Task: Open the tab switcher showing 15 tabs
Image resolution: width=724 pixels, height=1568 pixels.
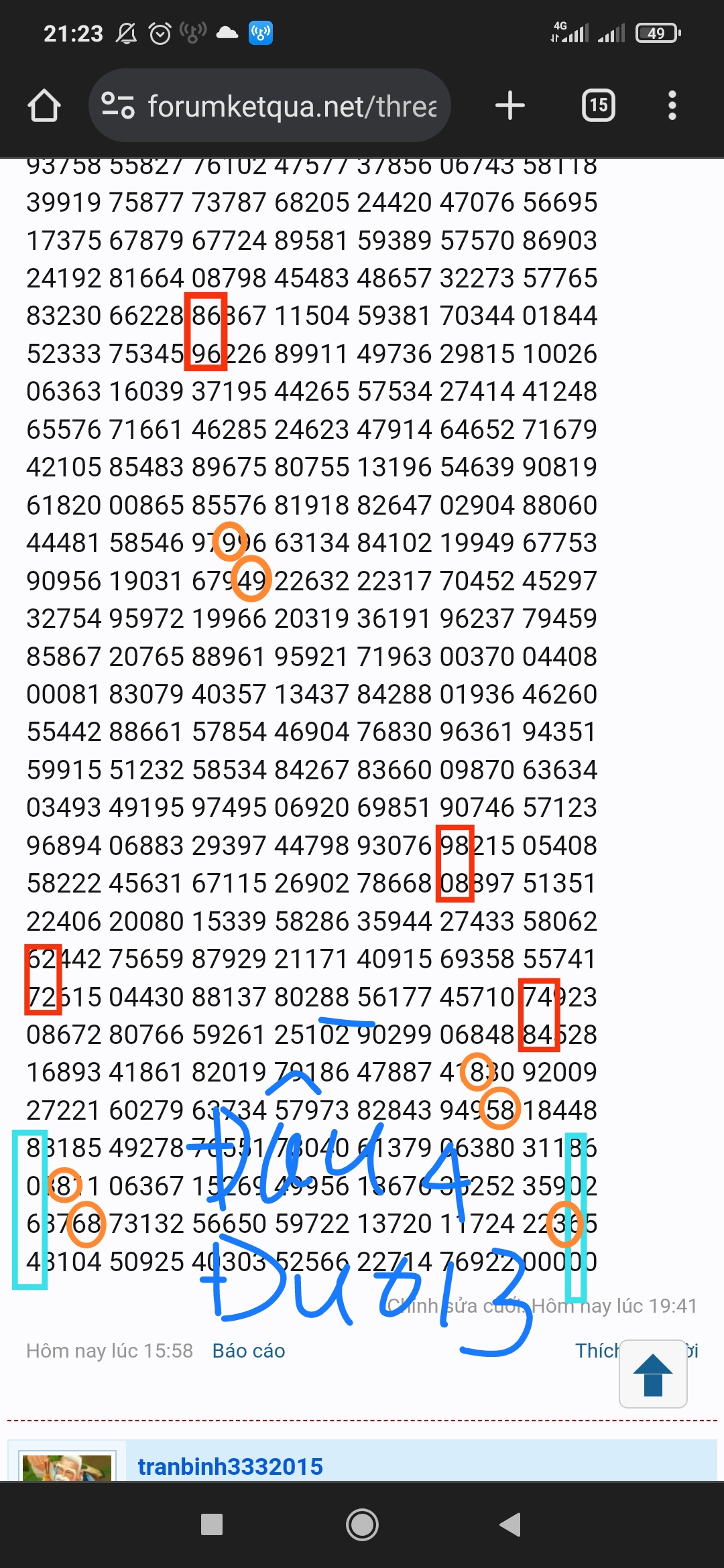Action: (x=598, y=106)
